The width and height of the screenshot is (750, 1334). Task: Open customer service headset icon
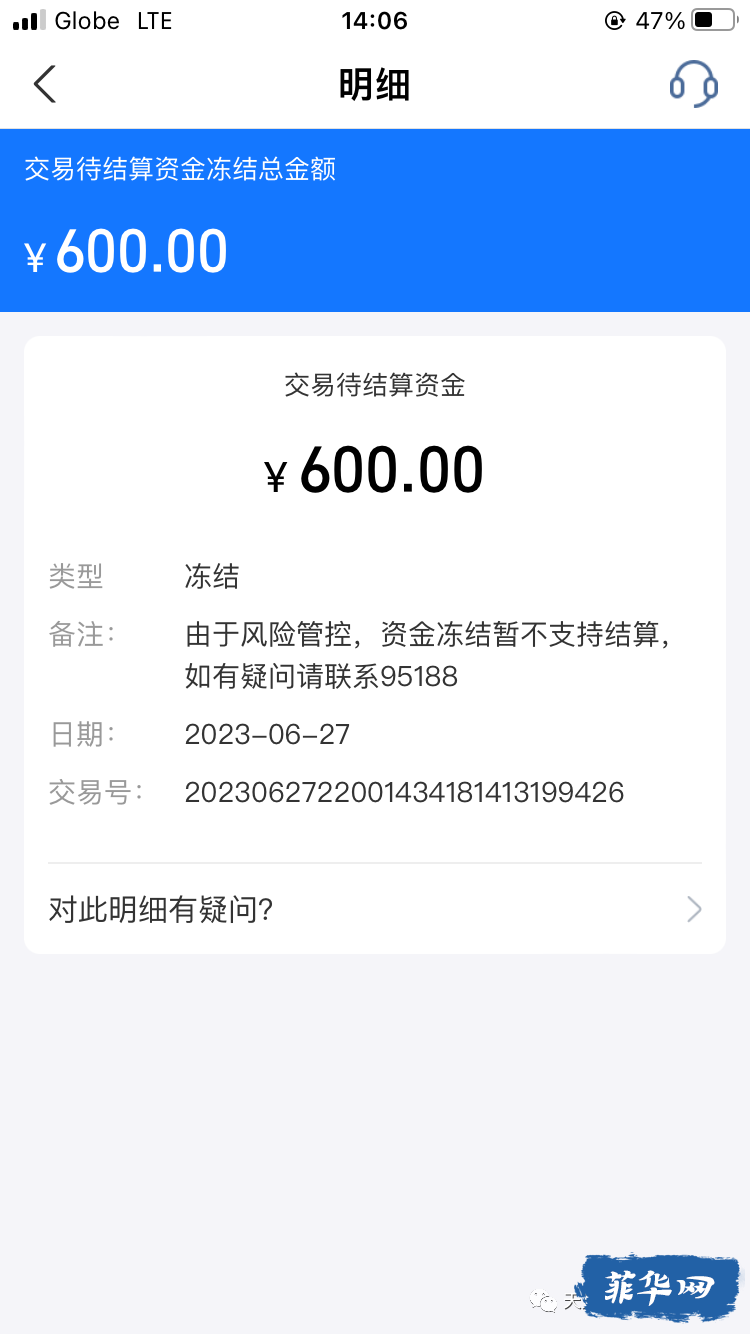tap(693, 85)
